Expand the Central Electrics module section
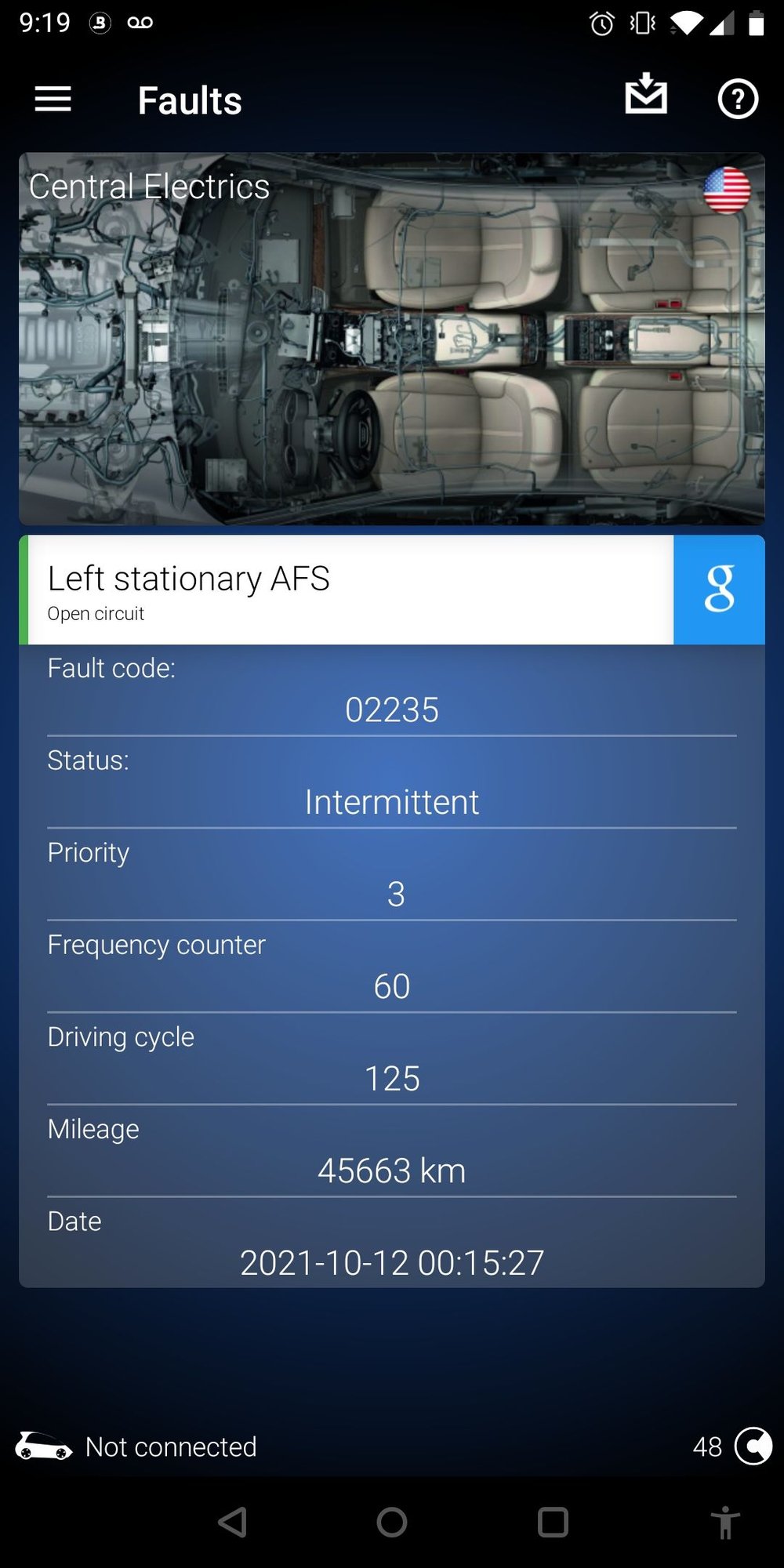 click(149, 187)
